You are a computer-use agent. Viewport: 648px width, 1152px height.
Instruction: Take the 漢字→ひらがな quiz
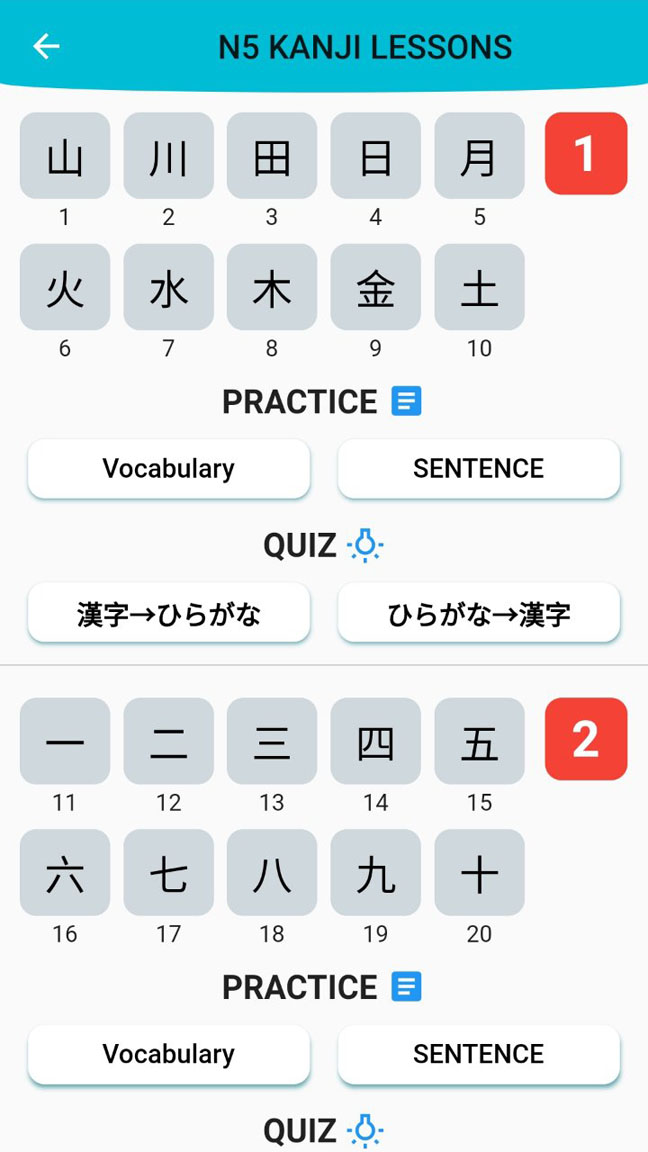pos(169,613)
